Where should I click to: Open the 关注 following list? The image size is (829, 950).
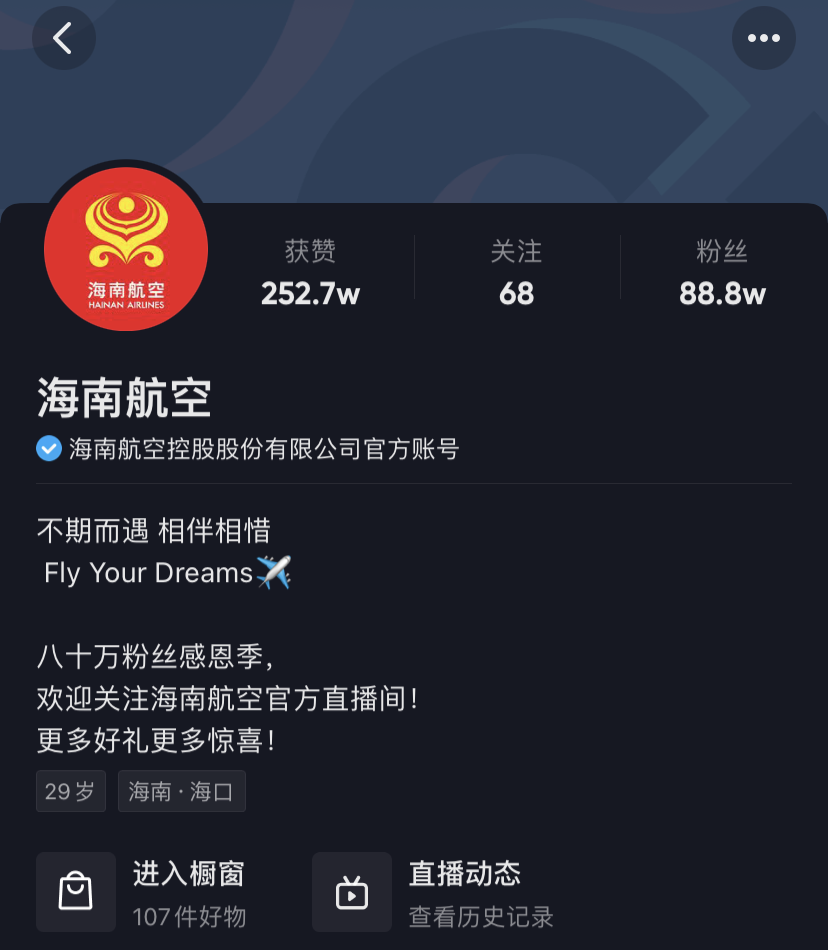coord(516,272)
